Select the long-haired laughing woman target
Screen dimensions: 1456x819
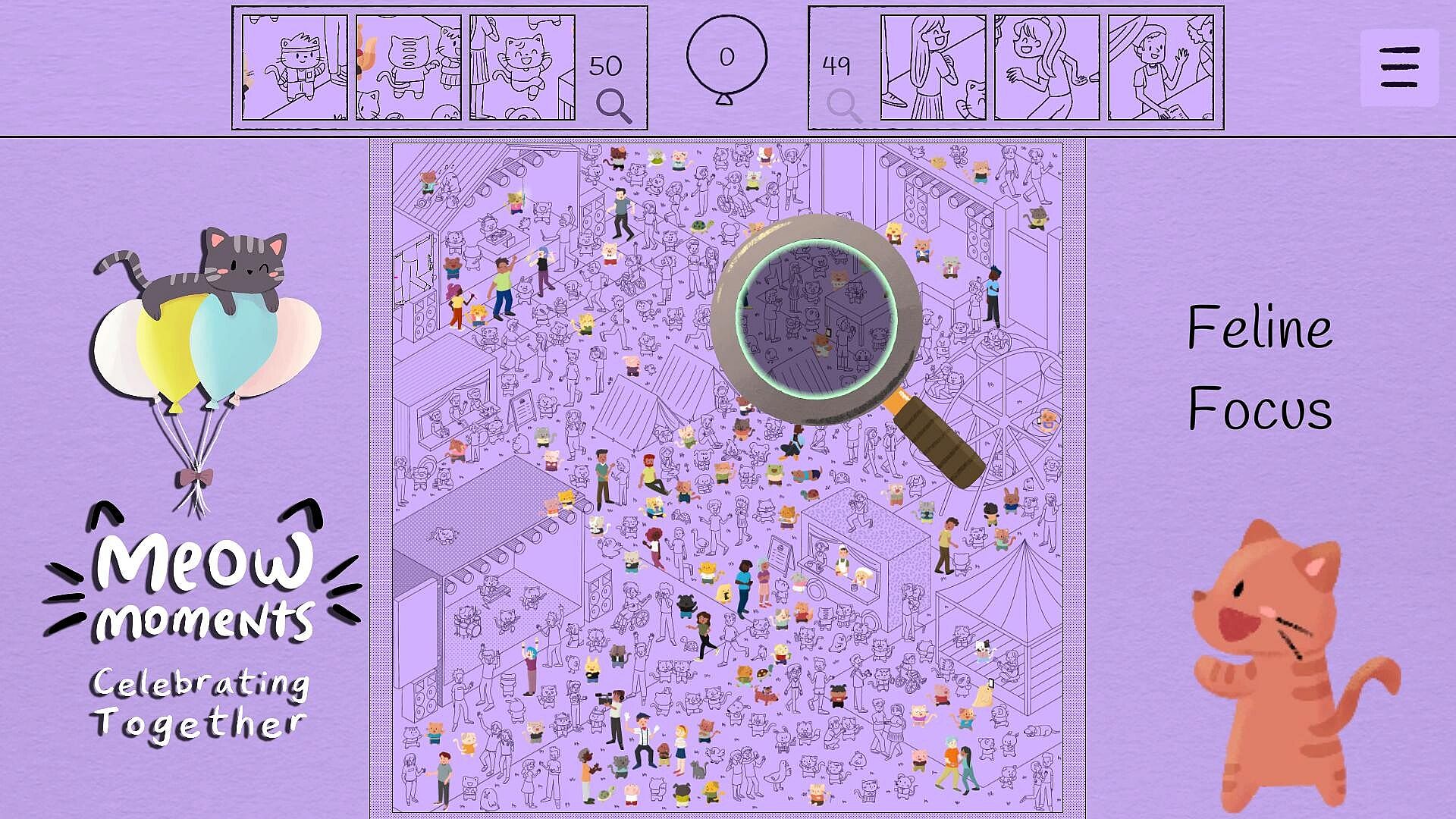tap(934, 67)
